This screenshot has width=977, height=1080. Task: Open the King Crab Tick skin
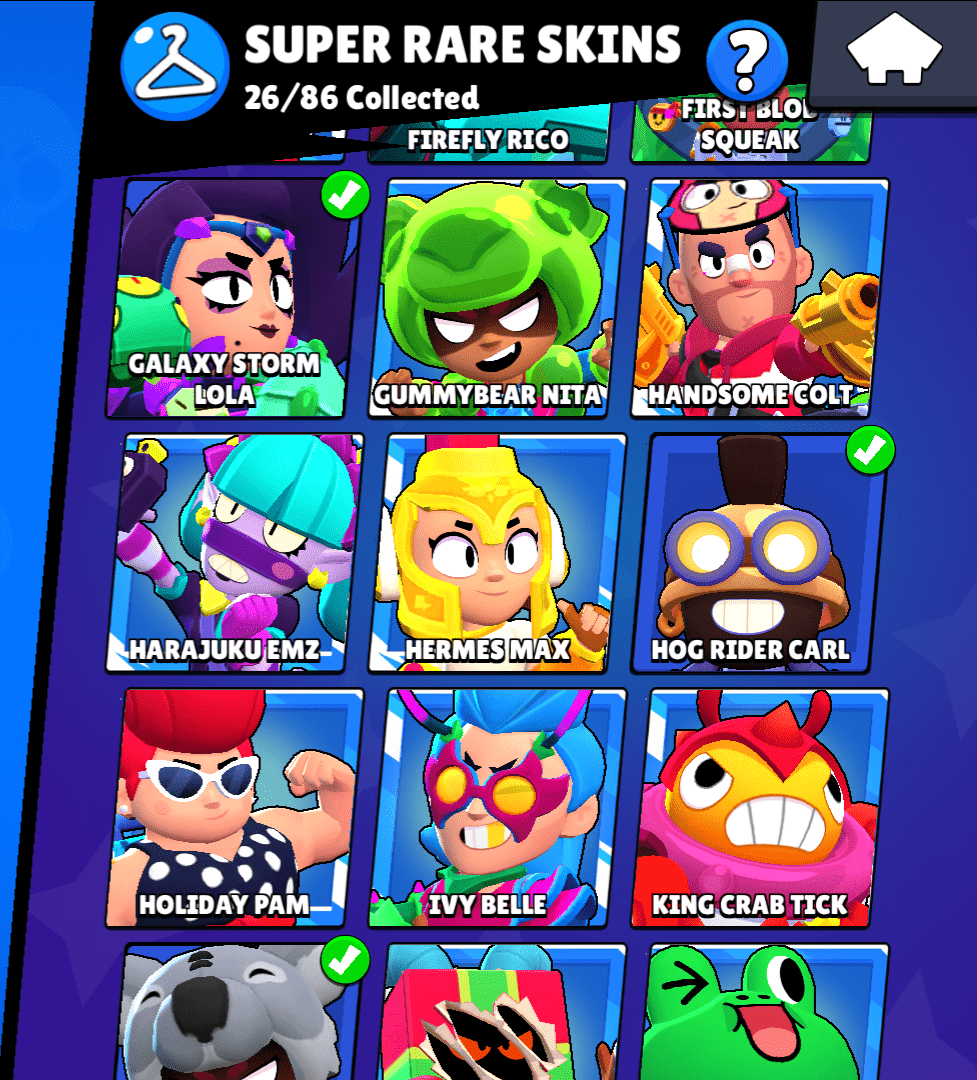tap(762, 806)
